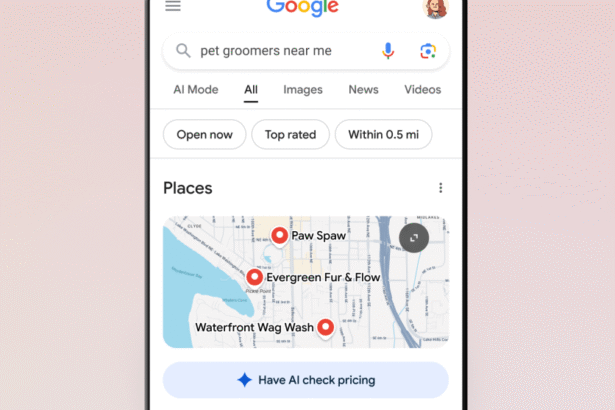Switch to the AI Mode tab

[x=196, y=90]
